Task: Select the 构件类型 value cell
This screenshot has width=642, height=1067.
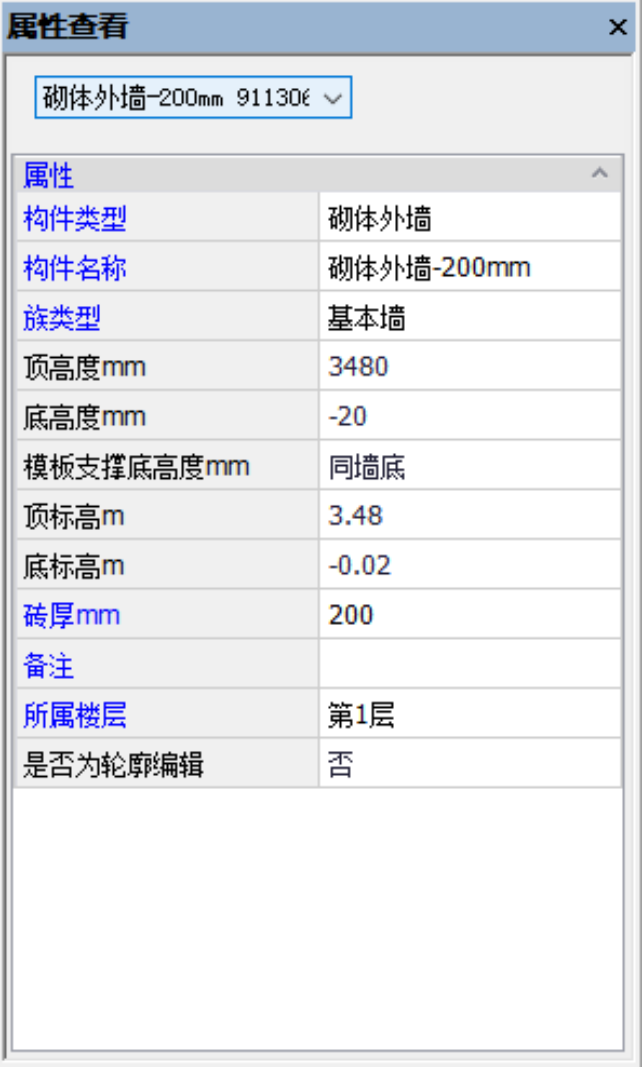Action: 470,218
